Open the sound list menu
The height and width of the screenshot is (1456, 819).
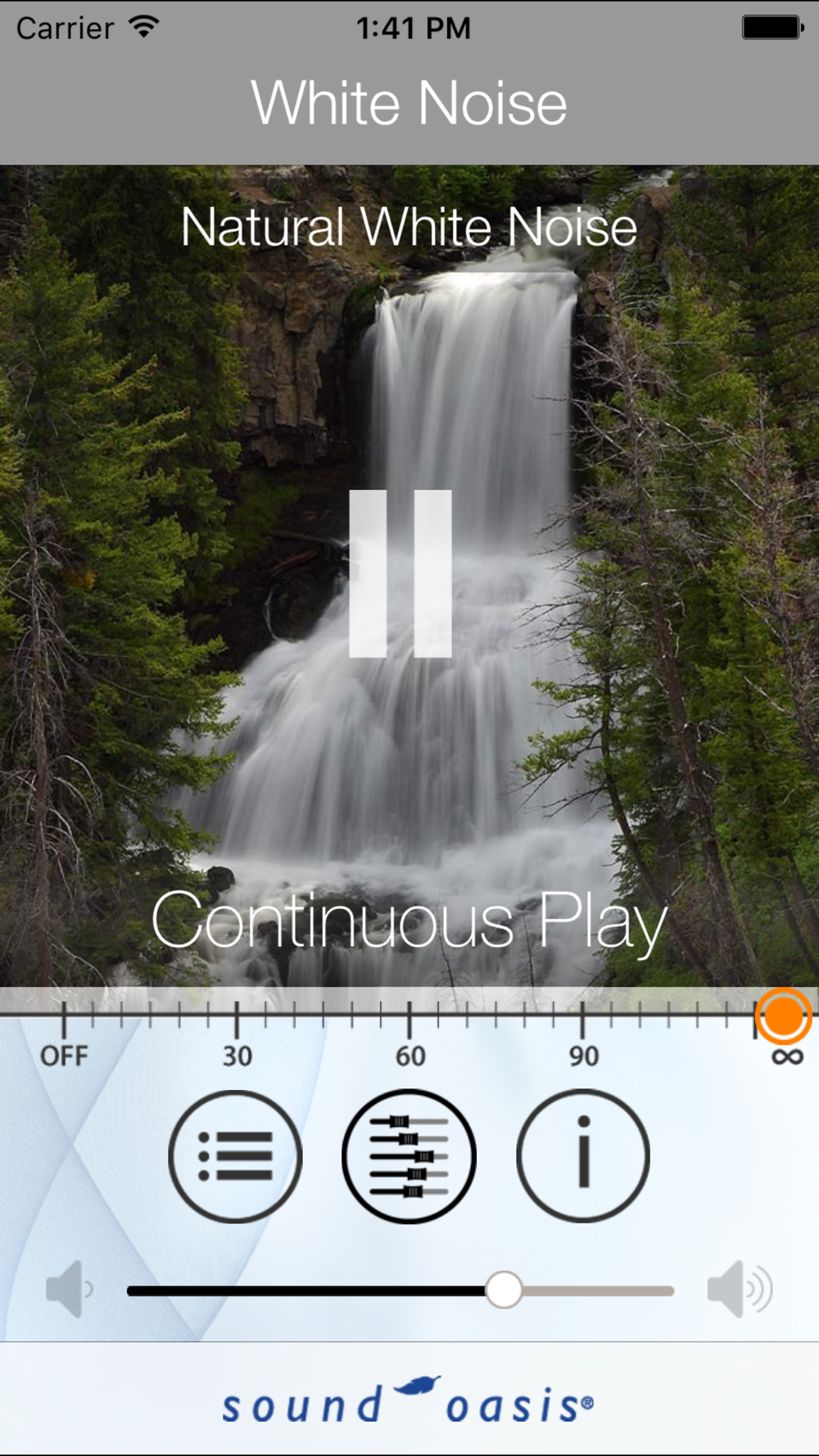[x=235, y=1156]
